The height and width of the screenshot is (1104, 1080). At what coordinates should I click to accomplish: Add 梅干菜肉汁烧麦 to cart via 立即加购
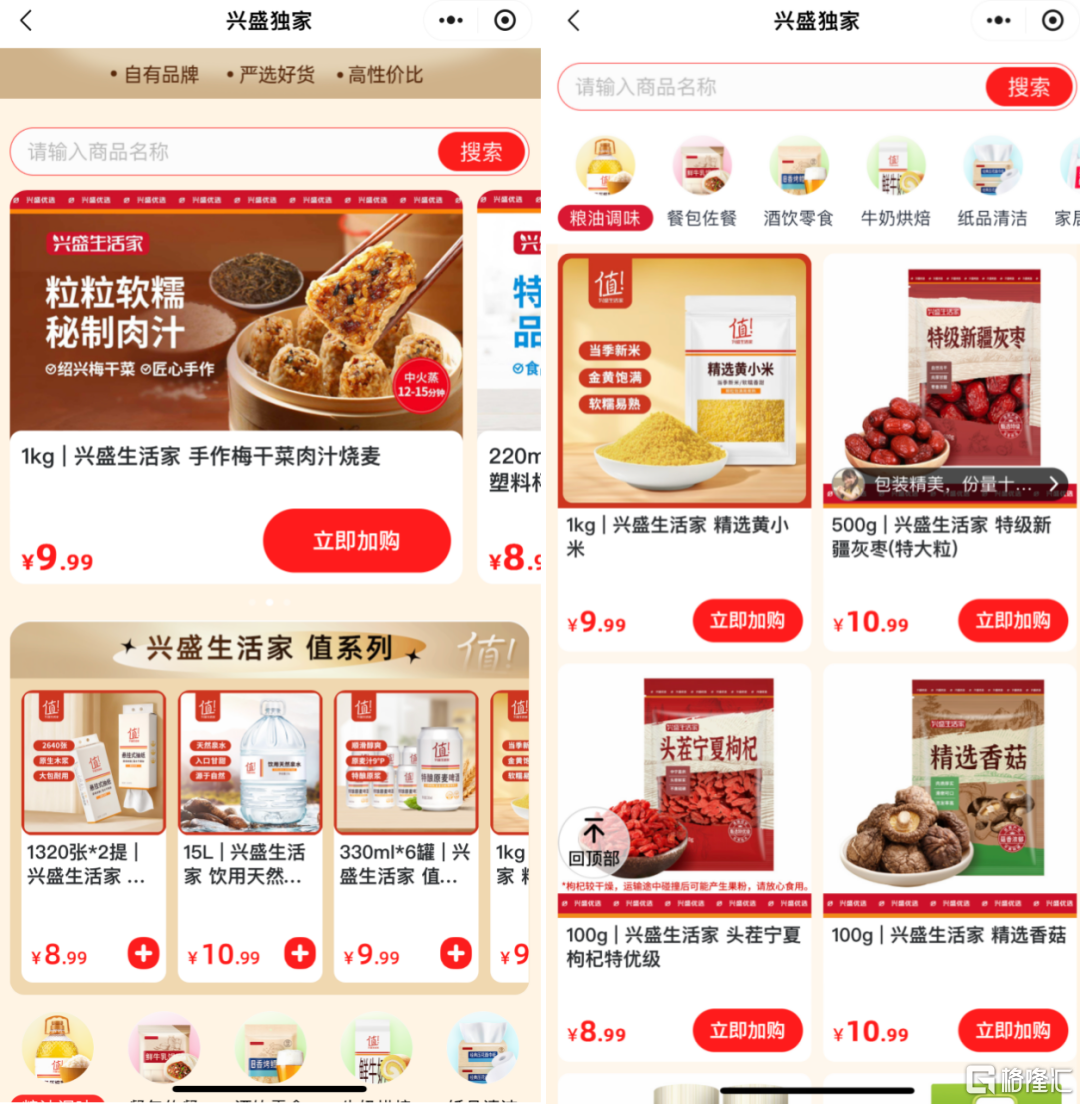[356, 541]
